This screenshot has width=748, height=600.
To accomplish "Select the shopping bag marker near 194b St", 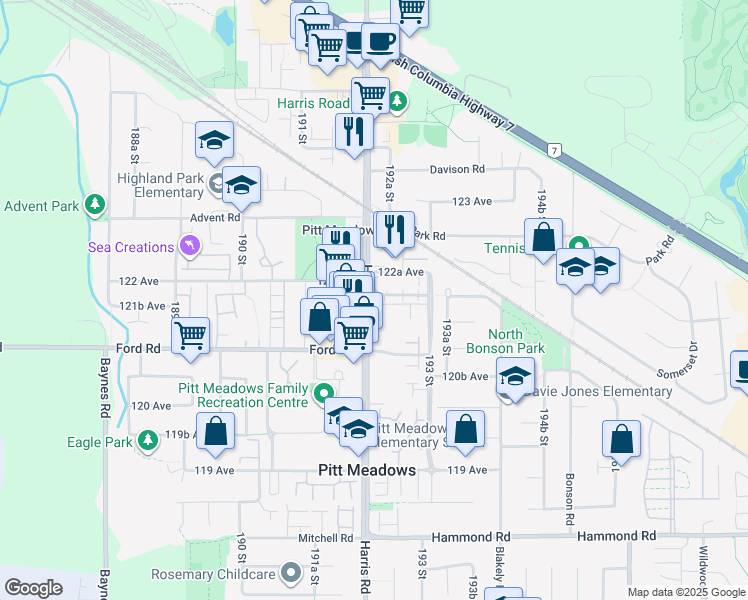I will [543, 237].
